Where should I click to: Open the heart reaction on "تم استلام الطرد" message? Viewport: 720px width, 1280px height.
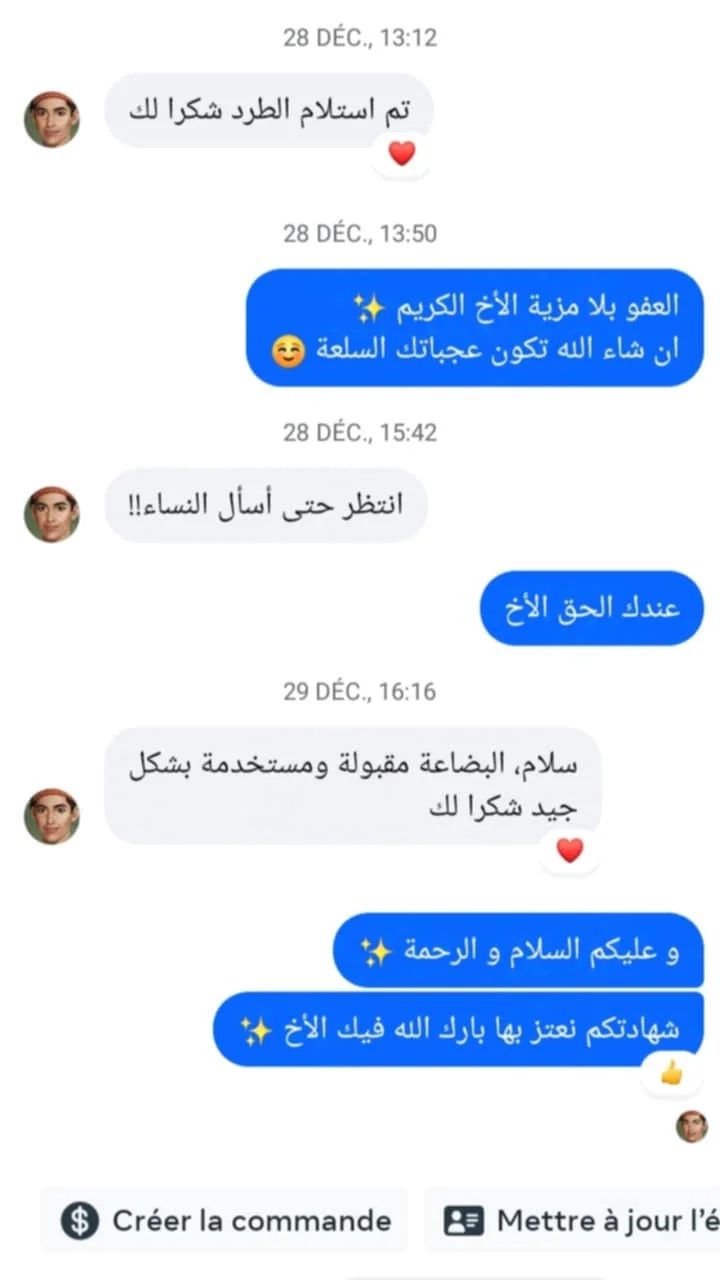(401, 154)
